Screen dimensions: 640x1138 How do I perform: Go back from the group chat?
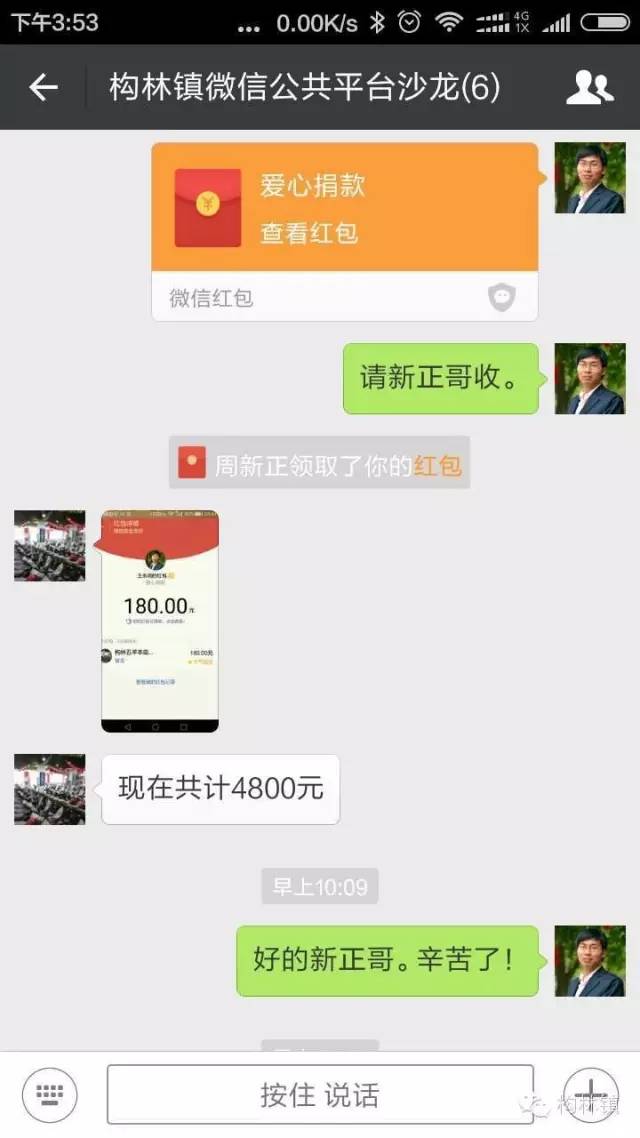(x=43, y=88)
